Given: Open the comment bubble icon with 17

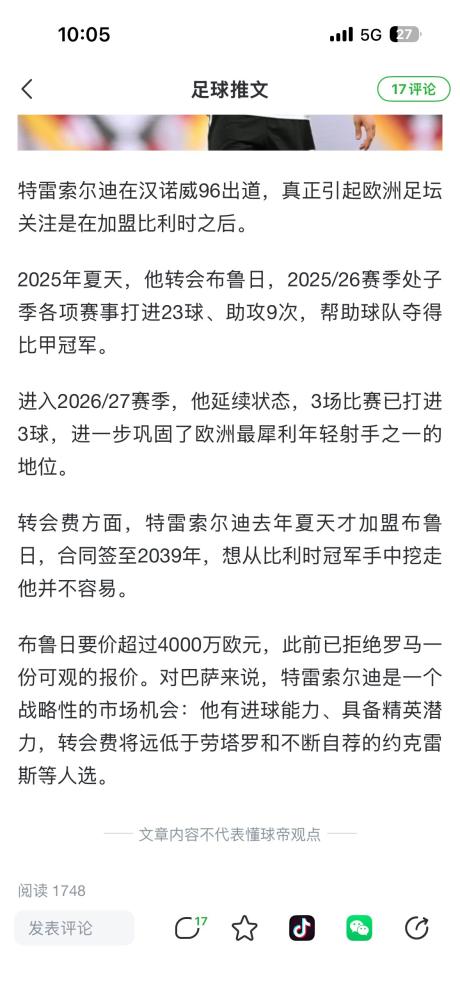Looking at the screenshot, I should 190,928.
